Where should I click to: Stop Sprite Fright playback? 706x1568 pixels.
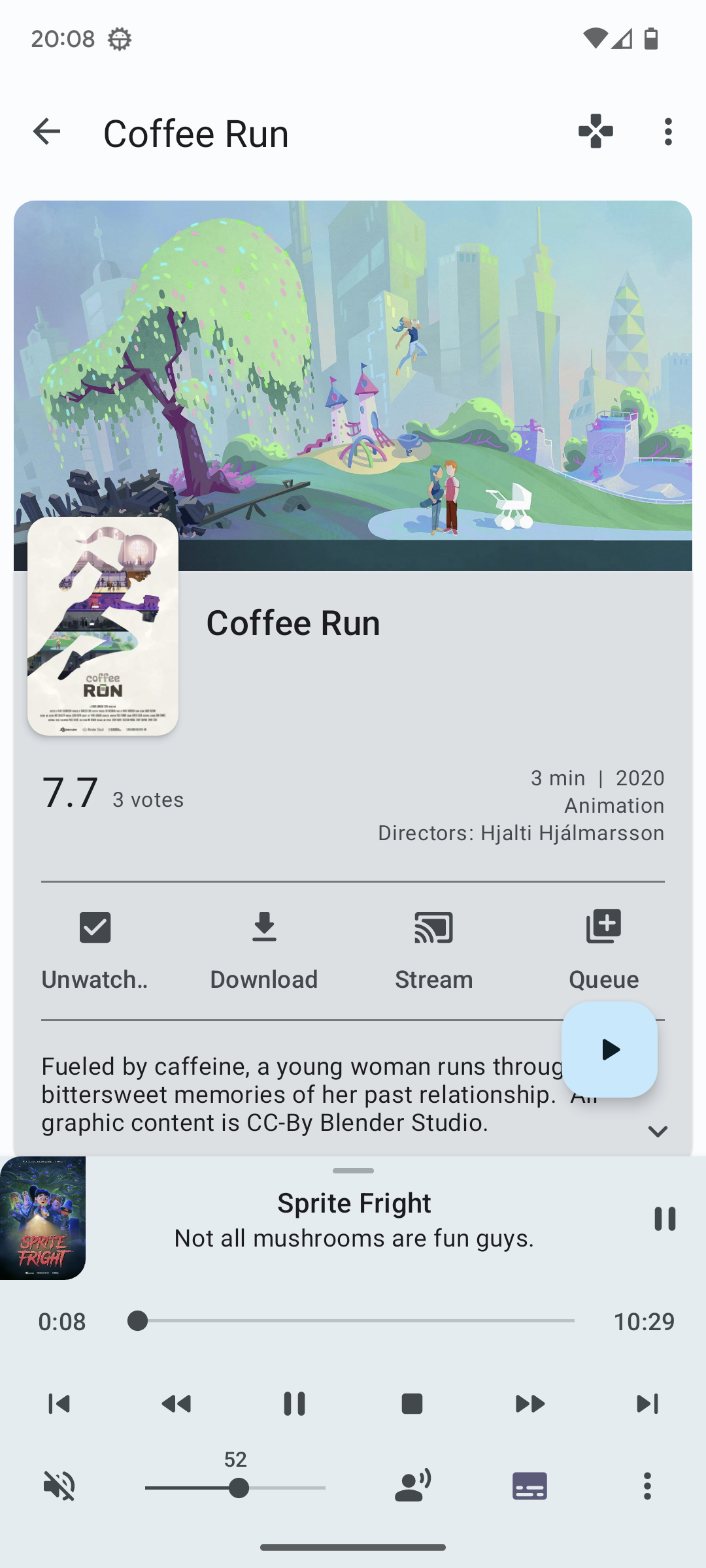(x=412, y=1403)
